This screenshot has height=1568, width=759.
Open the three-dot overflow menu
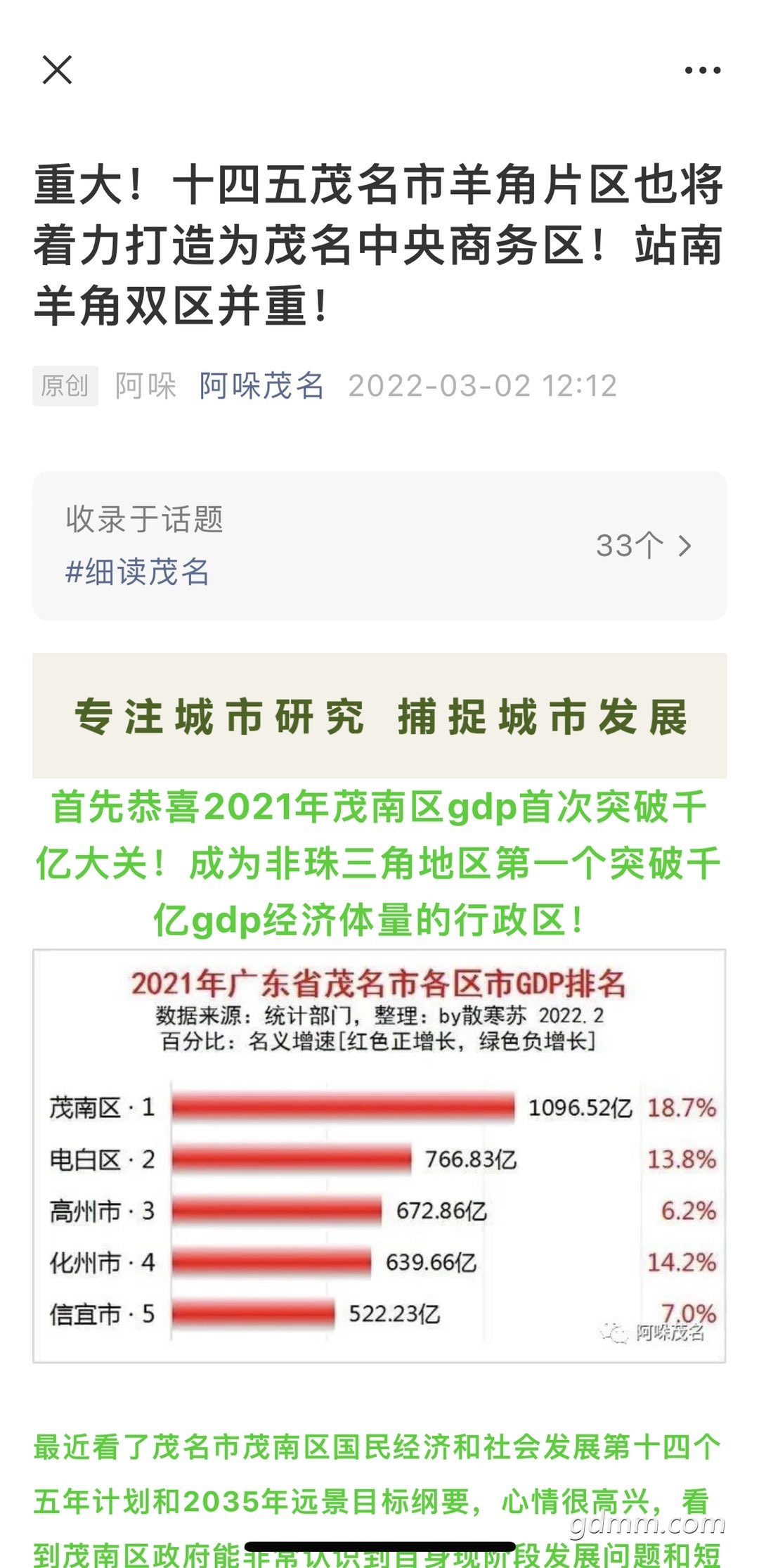pyautogui.click(x=702, y=70)
